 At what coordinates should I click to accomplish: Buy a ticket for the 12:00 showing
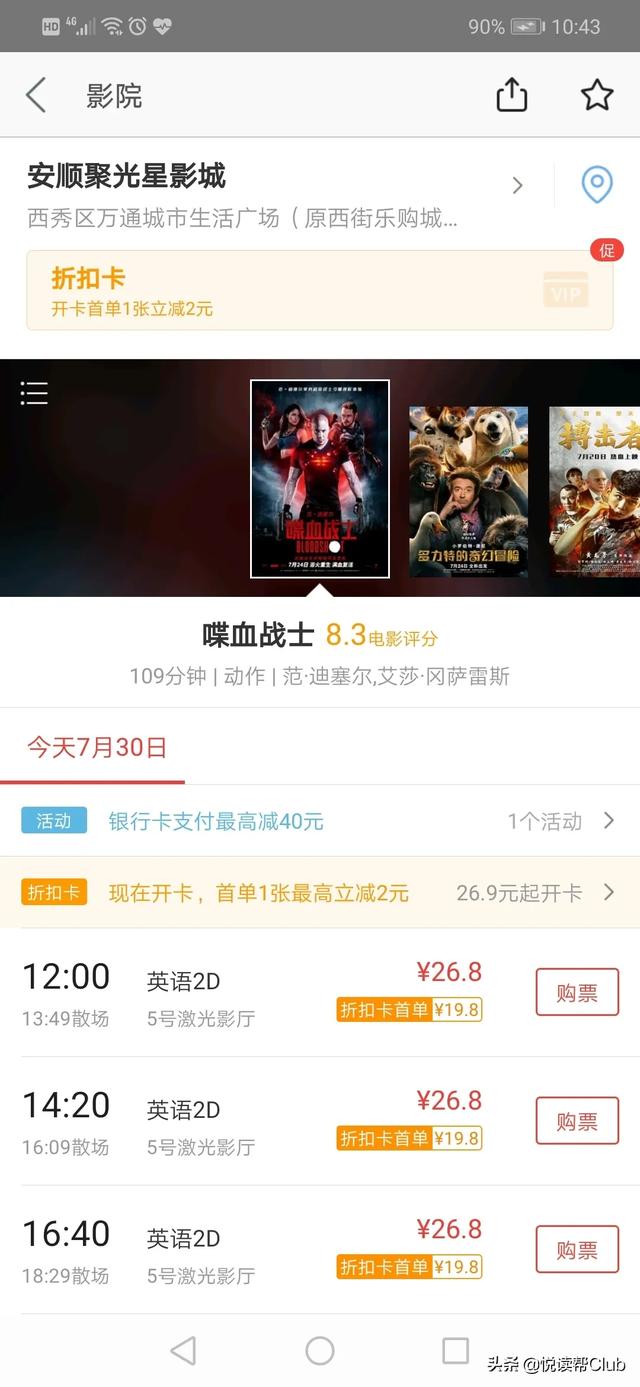pyautogui.click(x=577, y=993)
